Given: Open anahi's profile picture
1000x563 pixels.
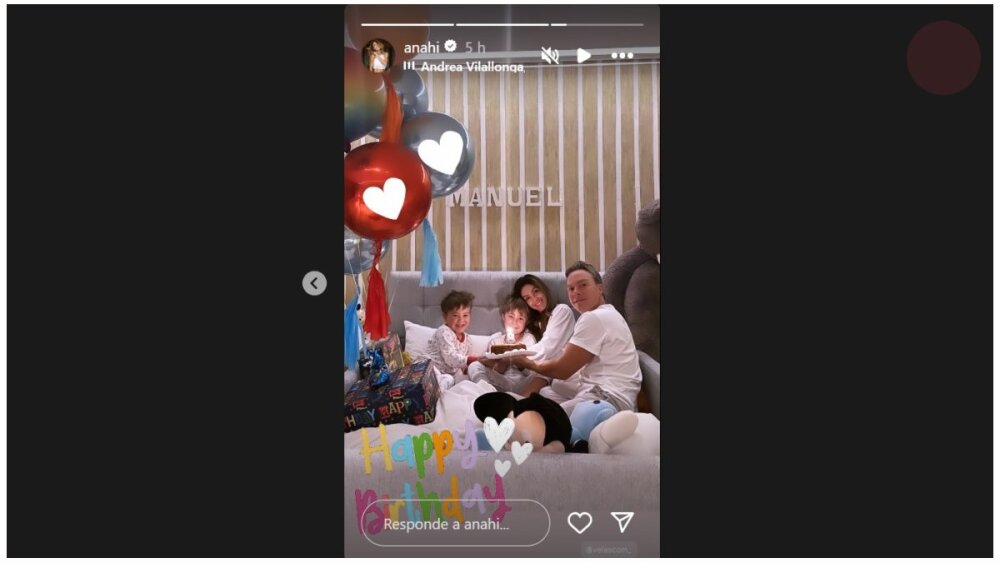Looking at the screenshot, I should pos(378,56).
